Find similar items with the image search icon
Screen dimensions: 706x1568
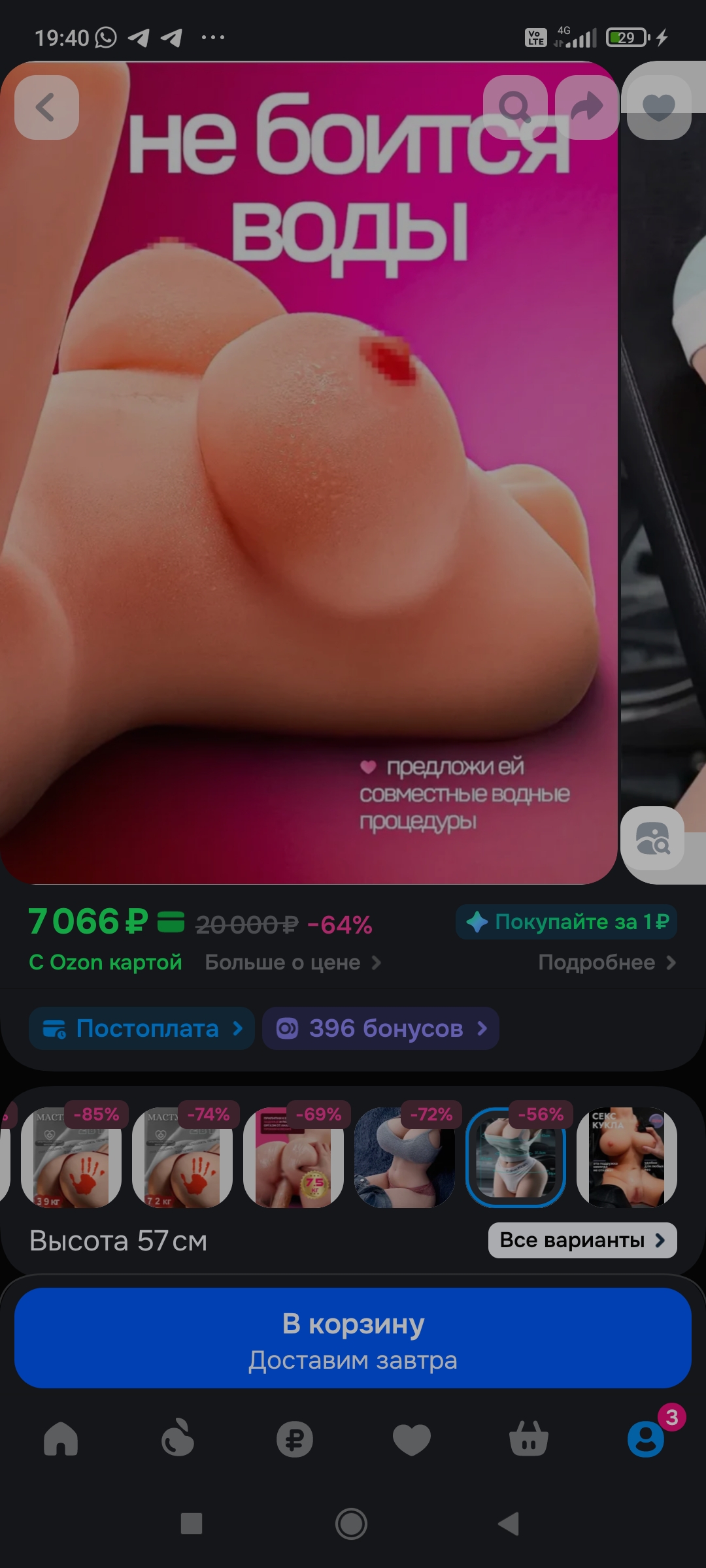pyautogui.click(x=652, y=838)
